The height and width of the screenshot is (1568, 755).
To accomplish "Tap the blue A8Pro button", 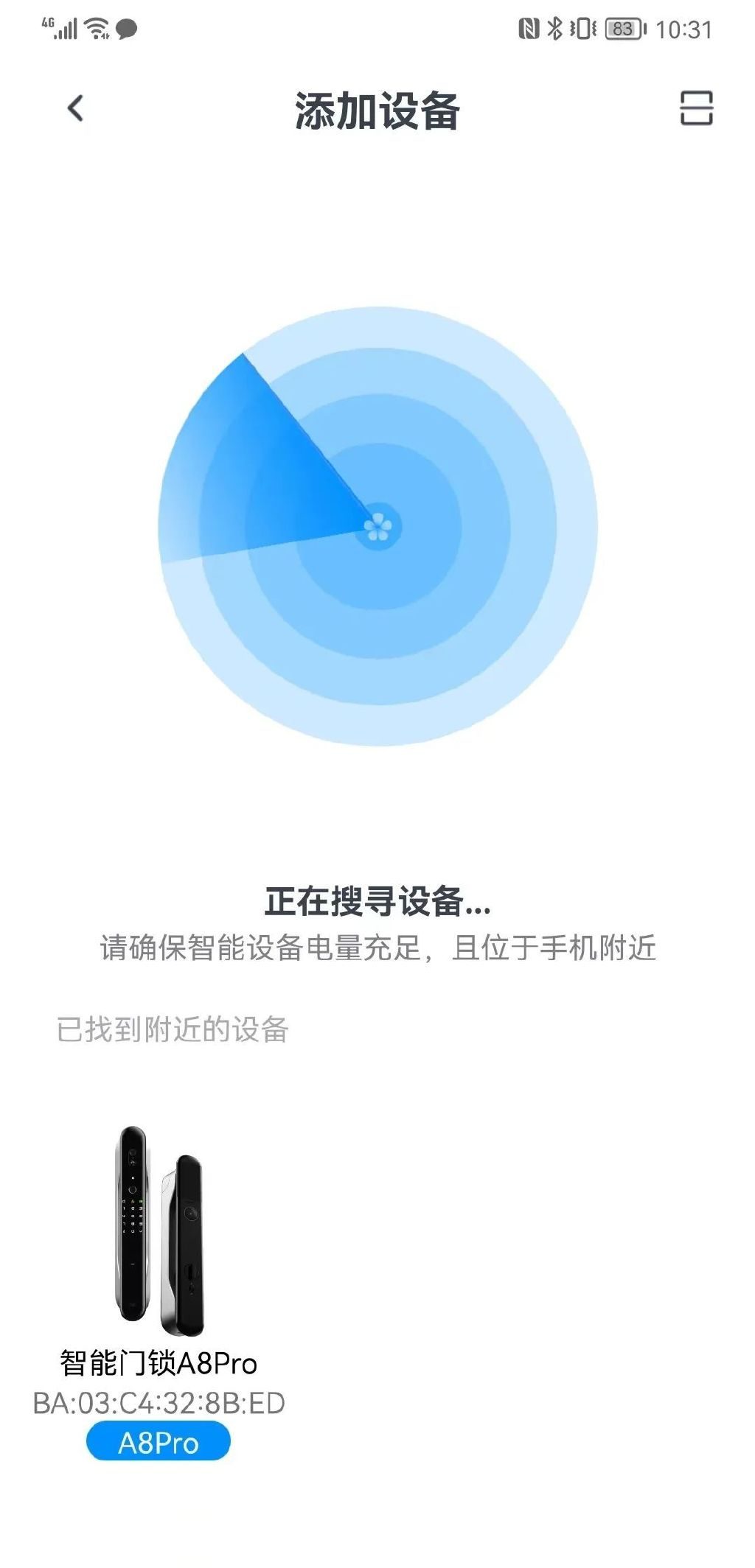I will click(159, 1443).
